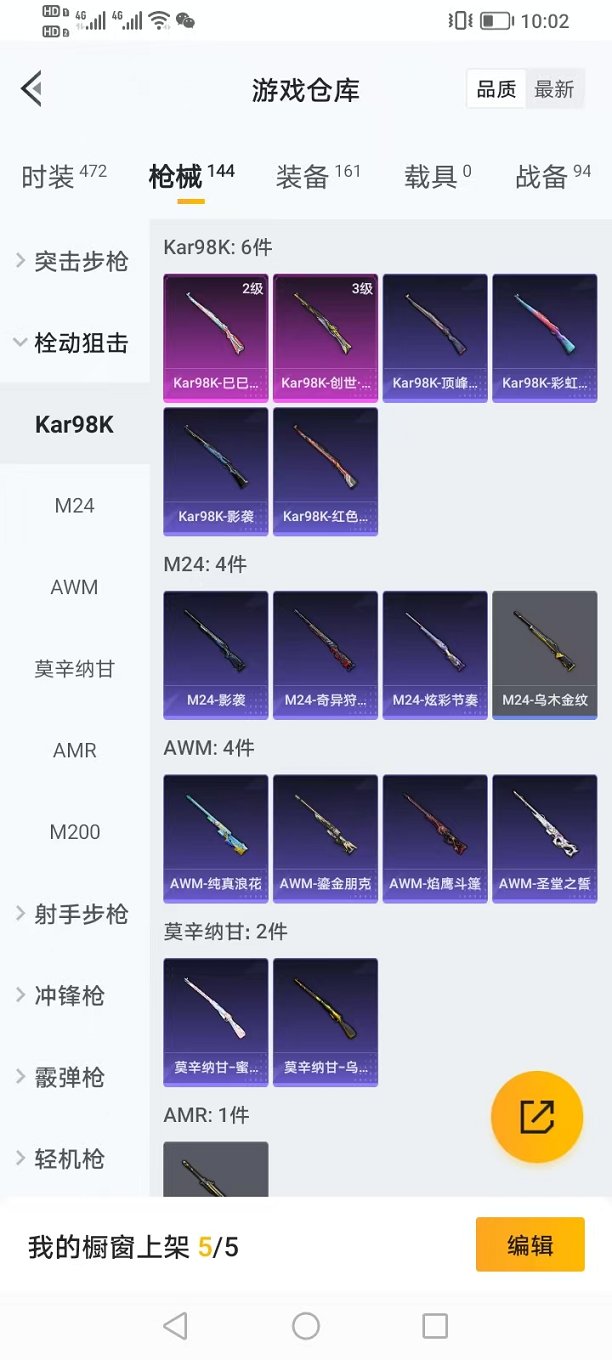Tap the 编辑 button
The height and width of the screenshot is (1360, 612).
(x=530, y=1245)
